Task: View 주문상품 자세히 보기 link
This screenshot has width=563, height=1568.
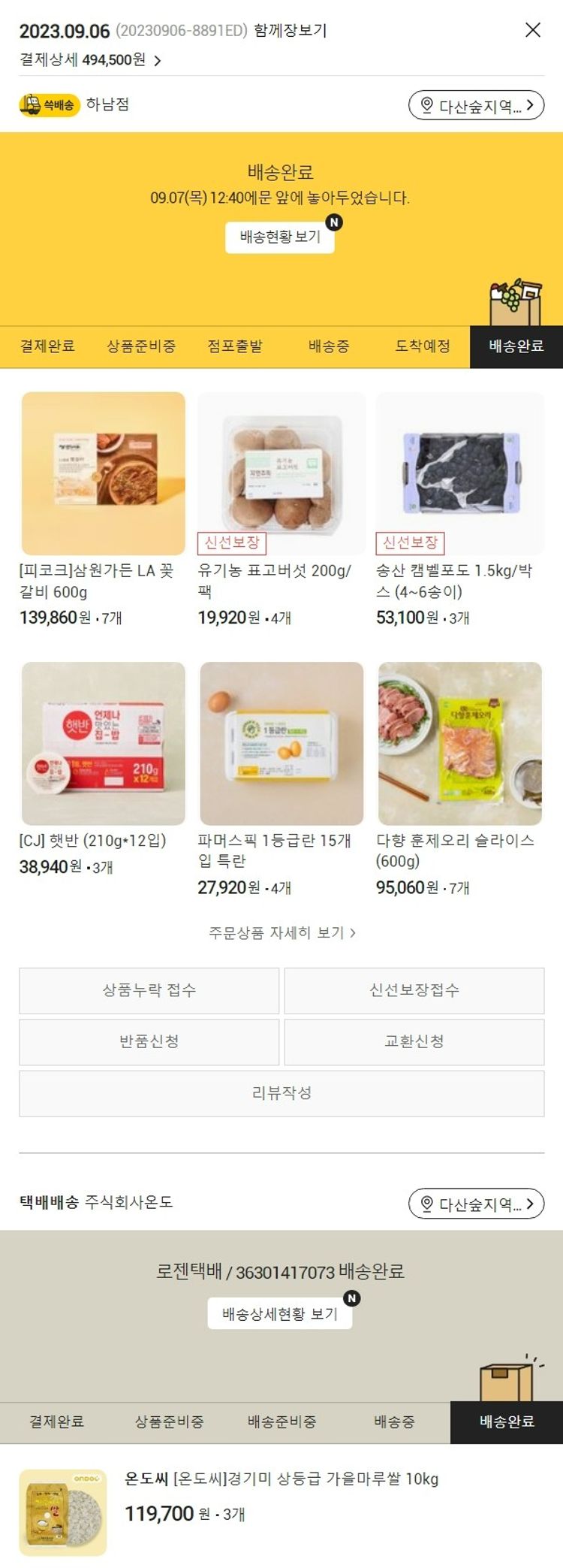Action: point(281,932)
